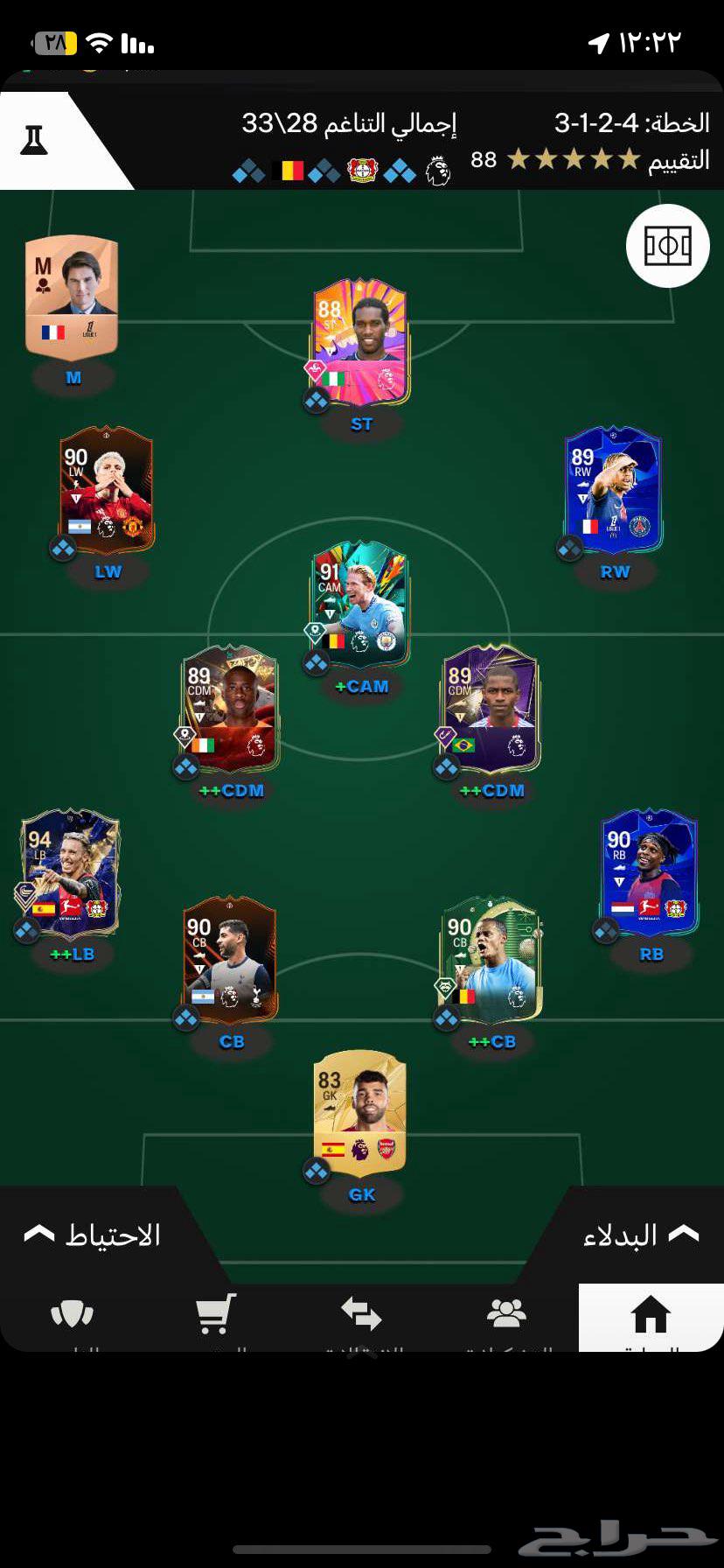Open the 94-rated LB player card
Image resolution: width=724 pixels, height=1568 pixels.
pyautogui.click(x=70, y=873)
